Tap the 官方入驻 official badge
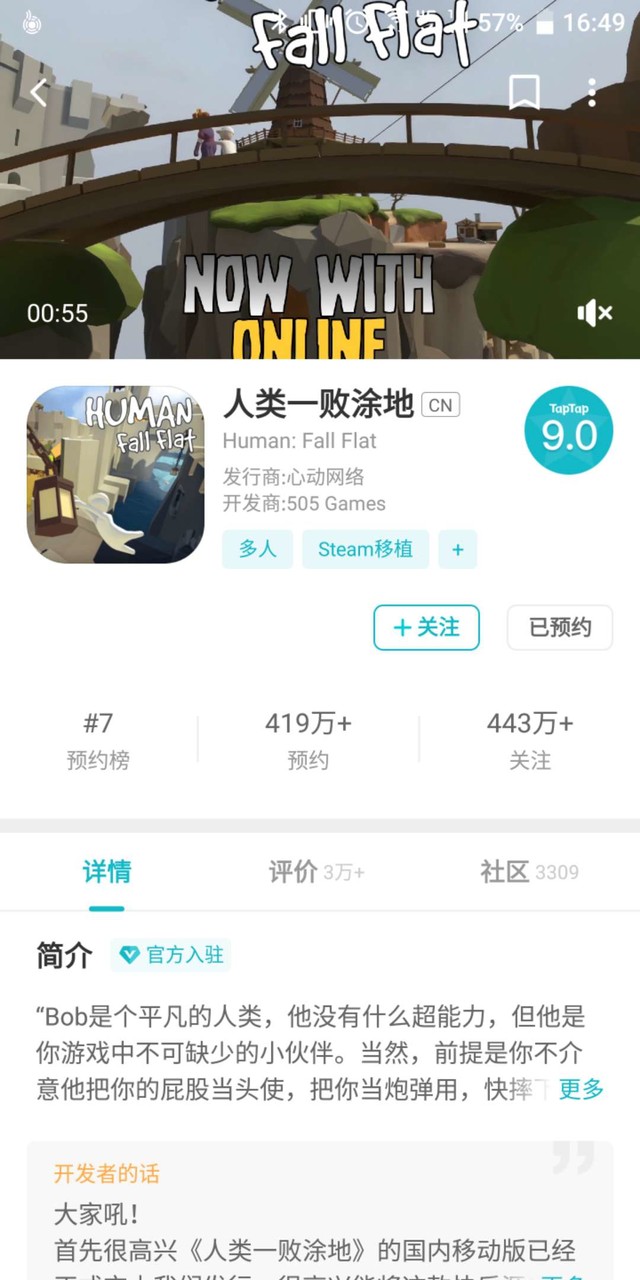The image size is (640, 1280). point(171,955)
